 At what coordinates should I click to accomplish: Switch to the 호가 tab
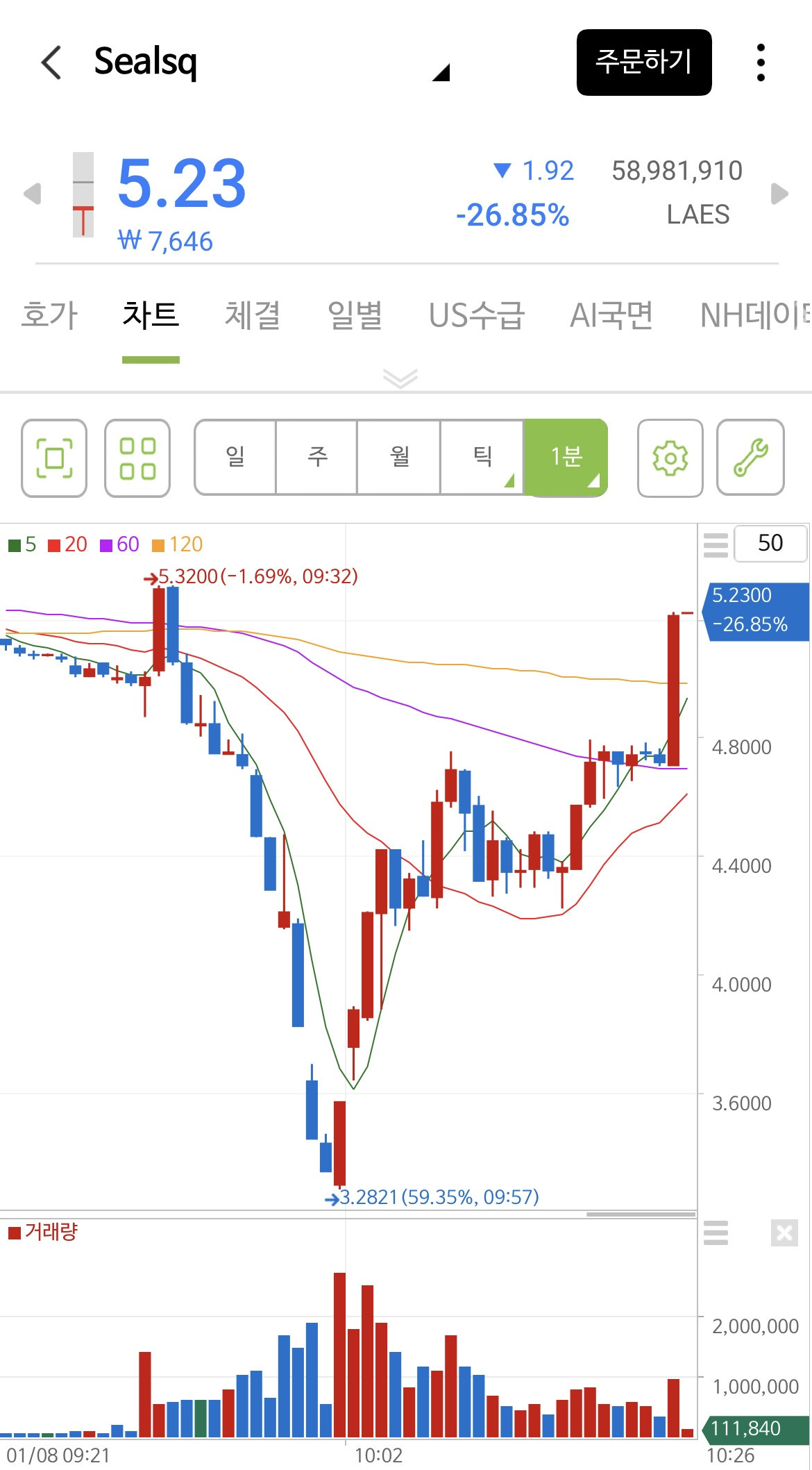pyautogui.click(x=49, y=315)
